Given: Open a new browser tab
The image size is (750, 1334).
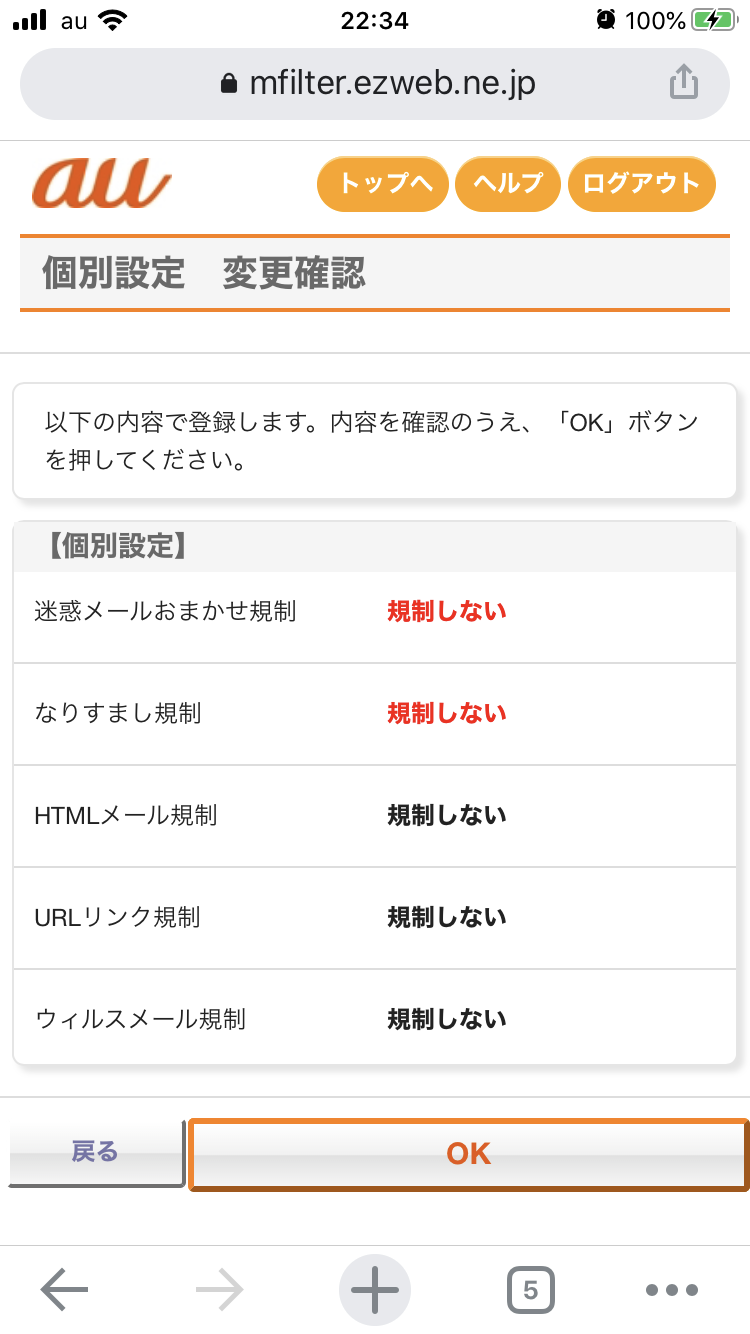Looking at the screenshot, I should pos(375,1290).
